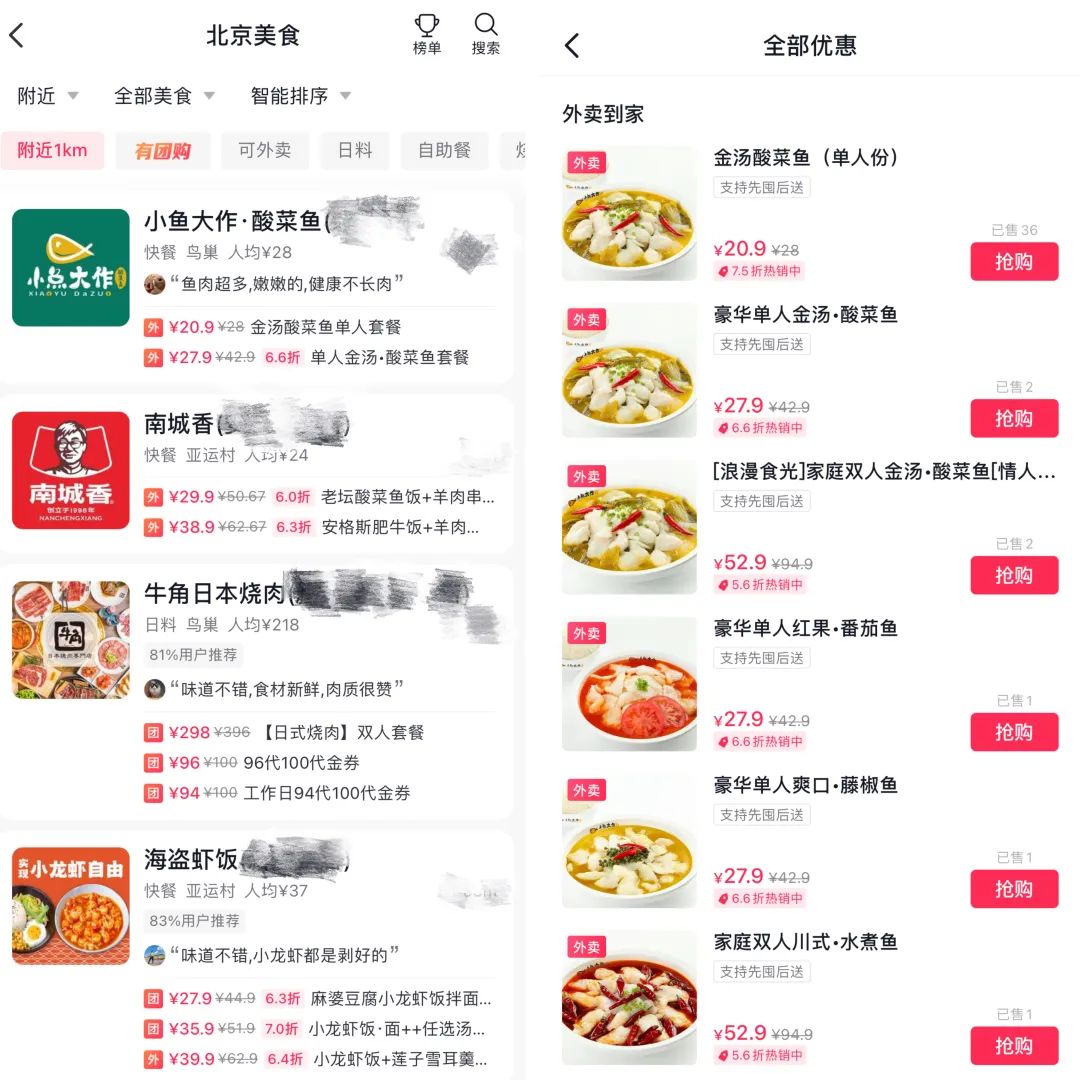1080x1080 pixels.
Task: Expand the 附近 location dropdown
Action: tap(47, 96)
